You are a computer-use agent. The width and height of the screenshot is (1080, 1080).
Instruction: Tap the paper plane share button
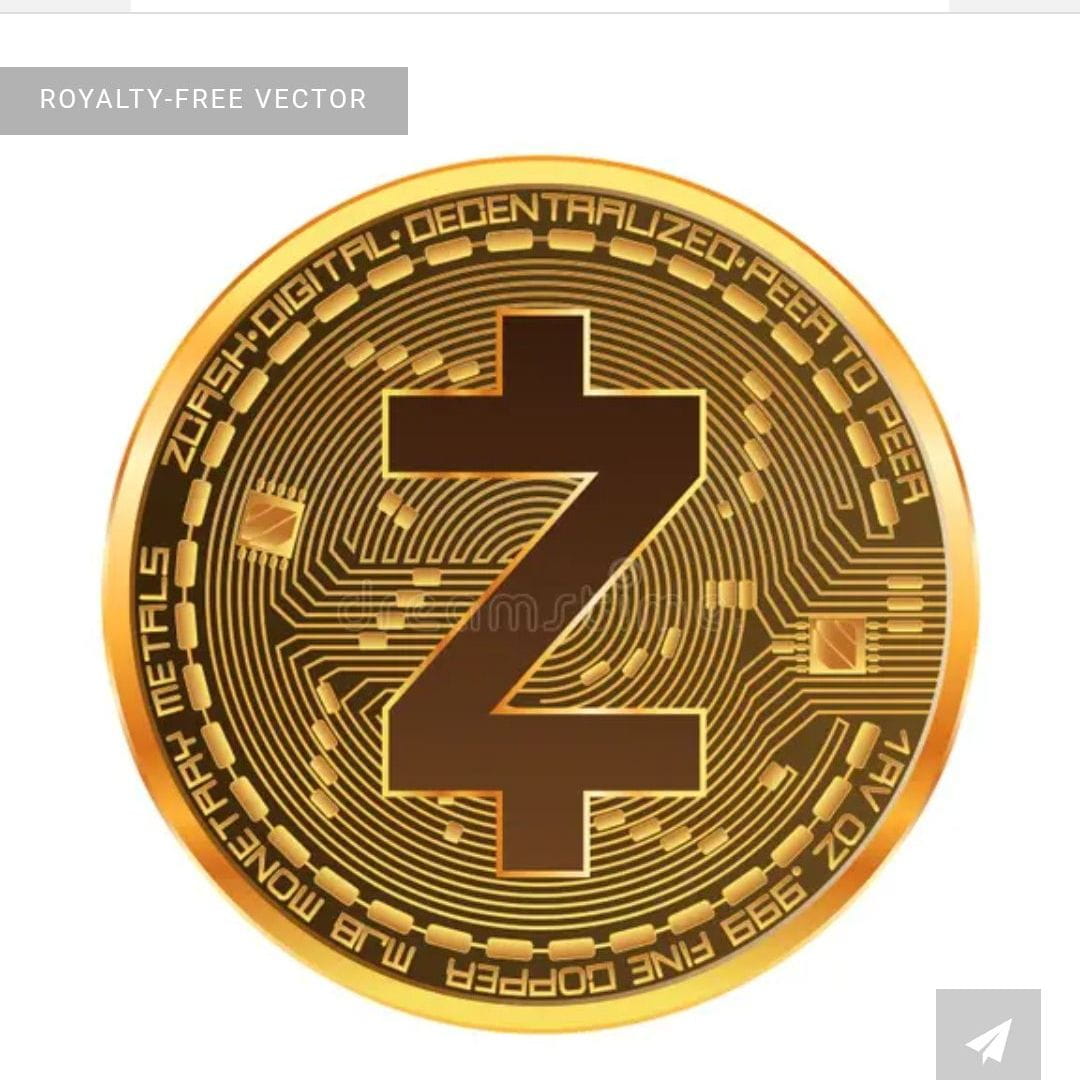[x=988, y=1036]
